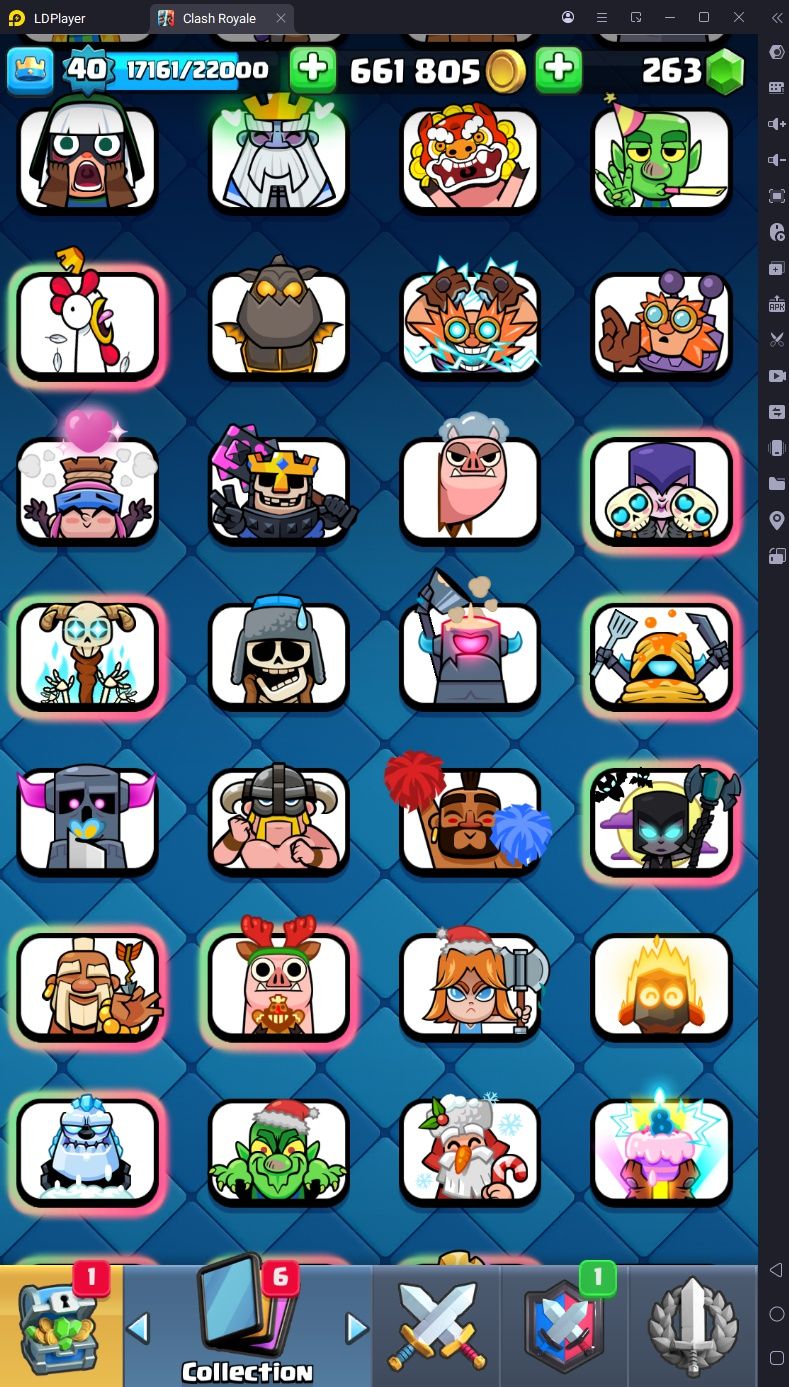Open the player level crown badge
Viewport: 789px width, 1387px height.
tap(30, 69)
